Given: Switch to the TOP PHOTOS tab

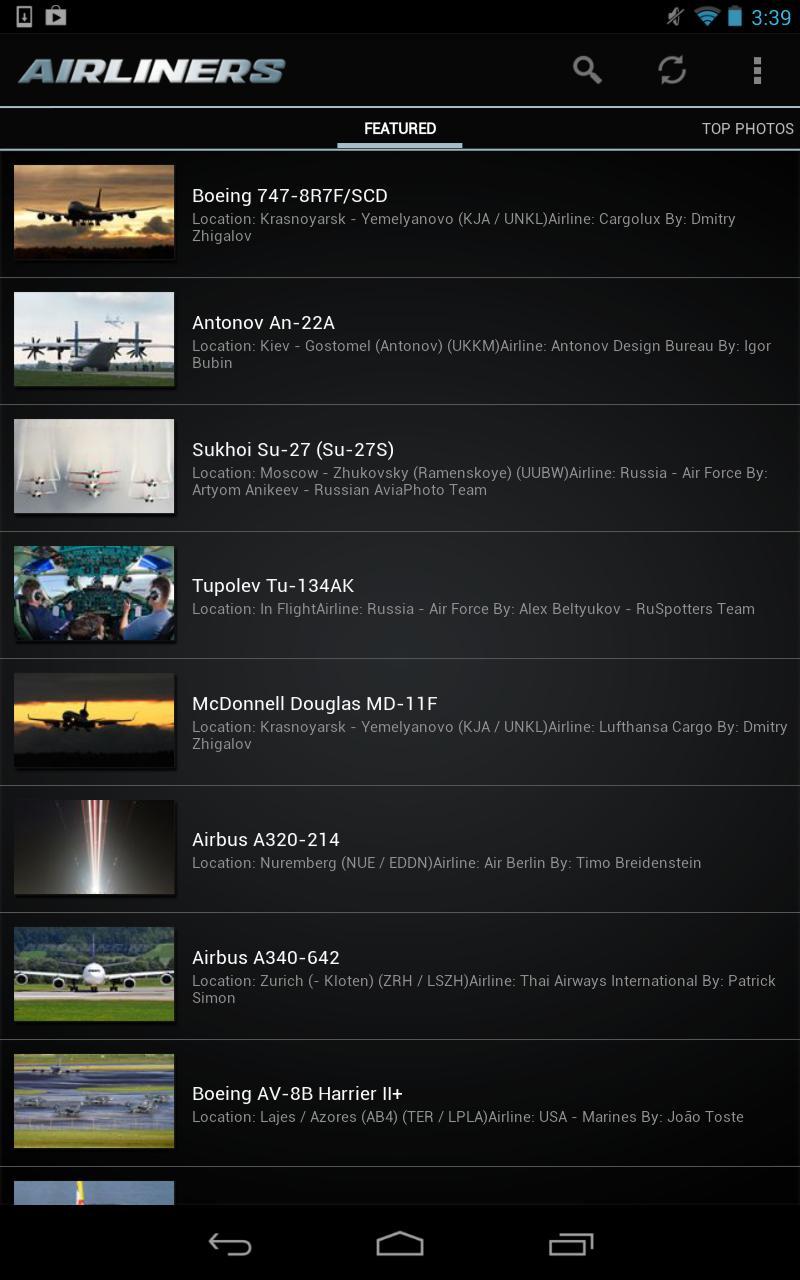Looking at the screenshot, I should [748, 128].
